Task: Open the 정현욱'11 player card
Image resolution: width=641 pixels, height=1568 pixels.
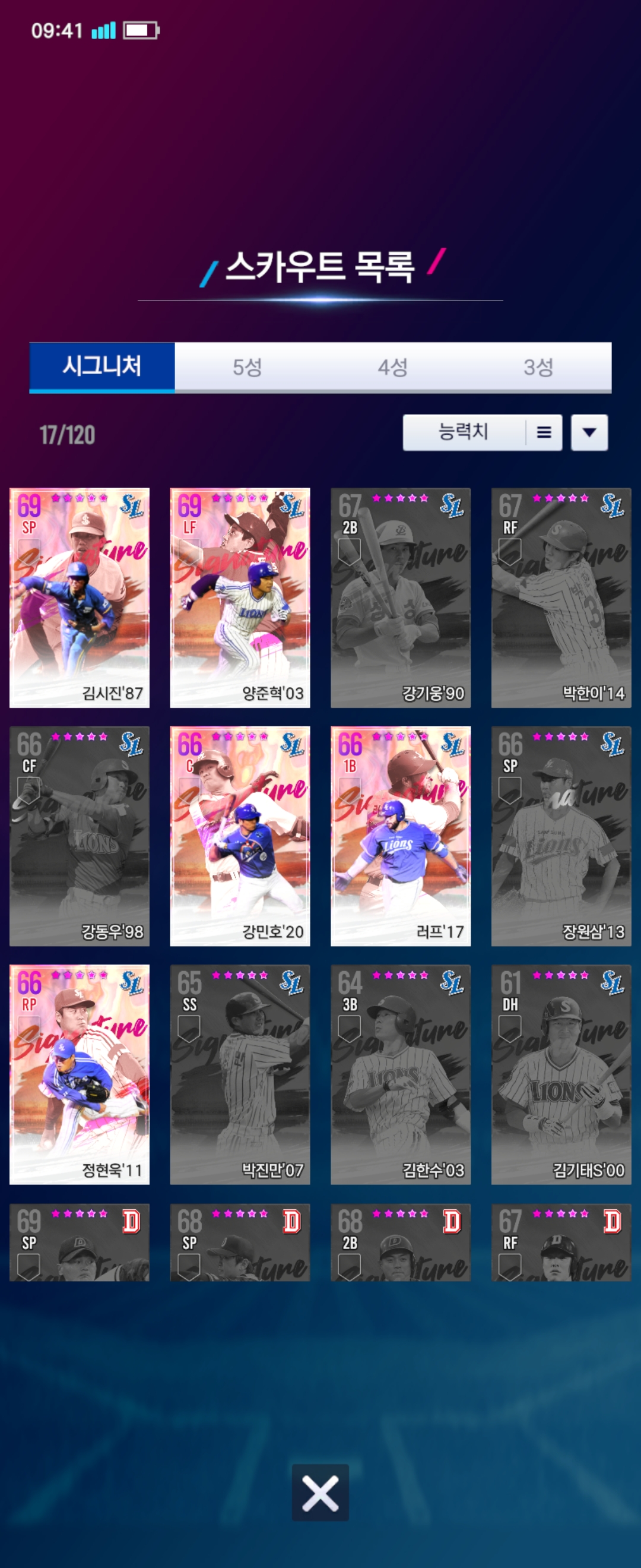Action: click(x=80, y=1074)
